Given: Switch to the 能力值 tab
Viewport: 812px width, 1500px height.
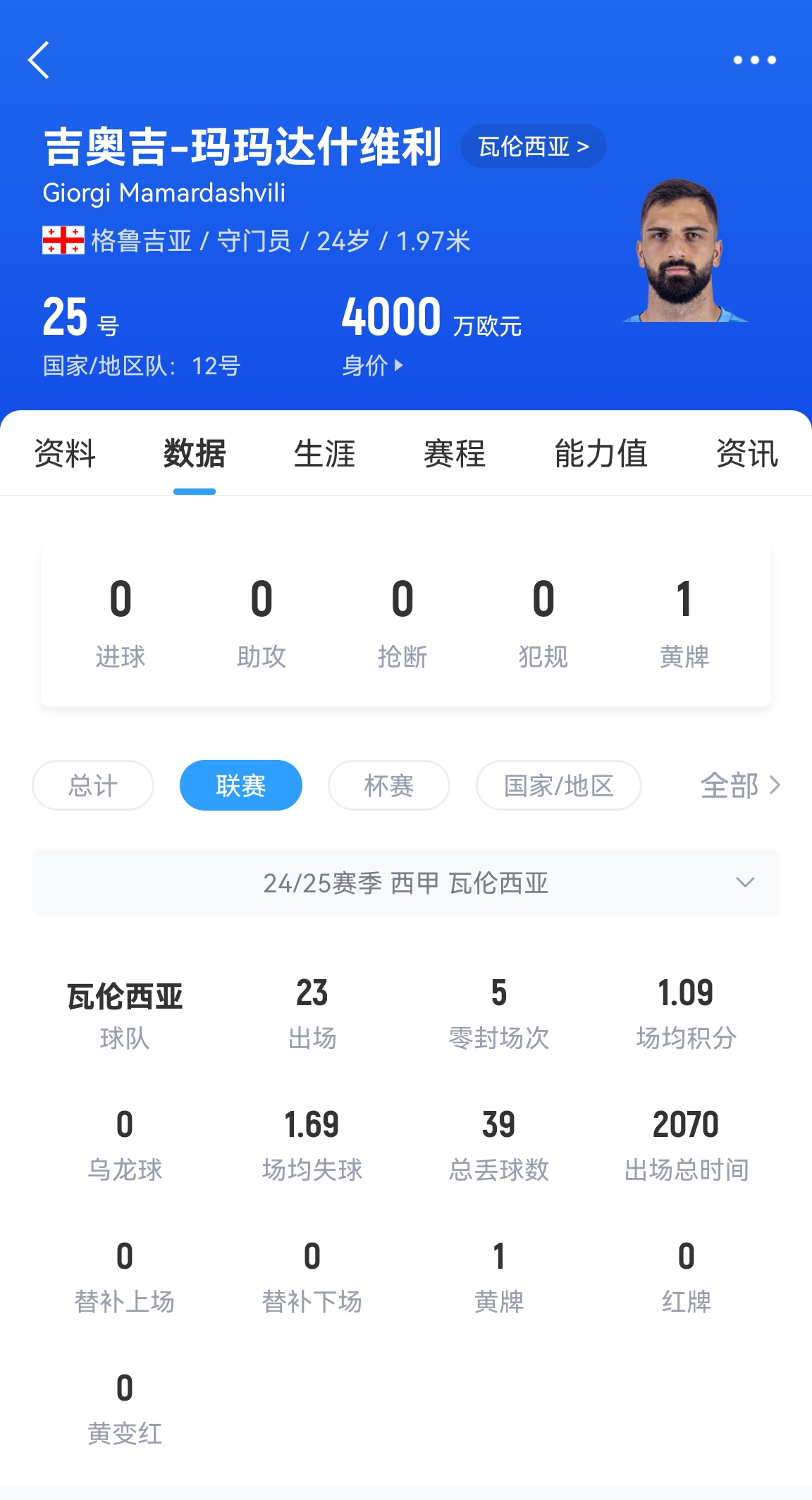Looking at the screenshot, I should click(601, 455).
